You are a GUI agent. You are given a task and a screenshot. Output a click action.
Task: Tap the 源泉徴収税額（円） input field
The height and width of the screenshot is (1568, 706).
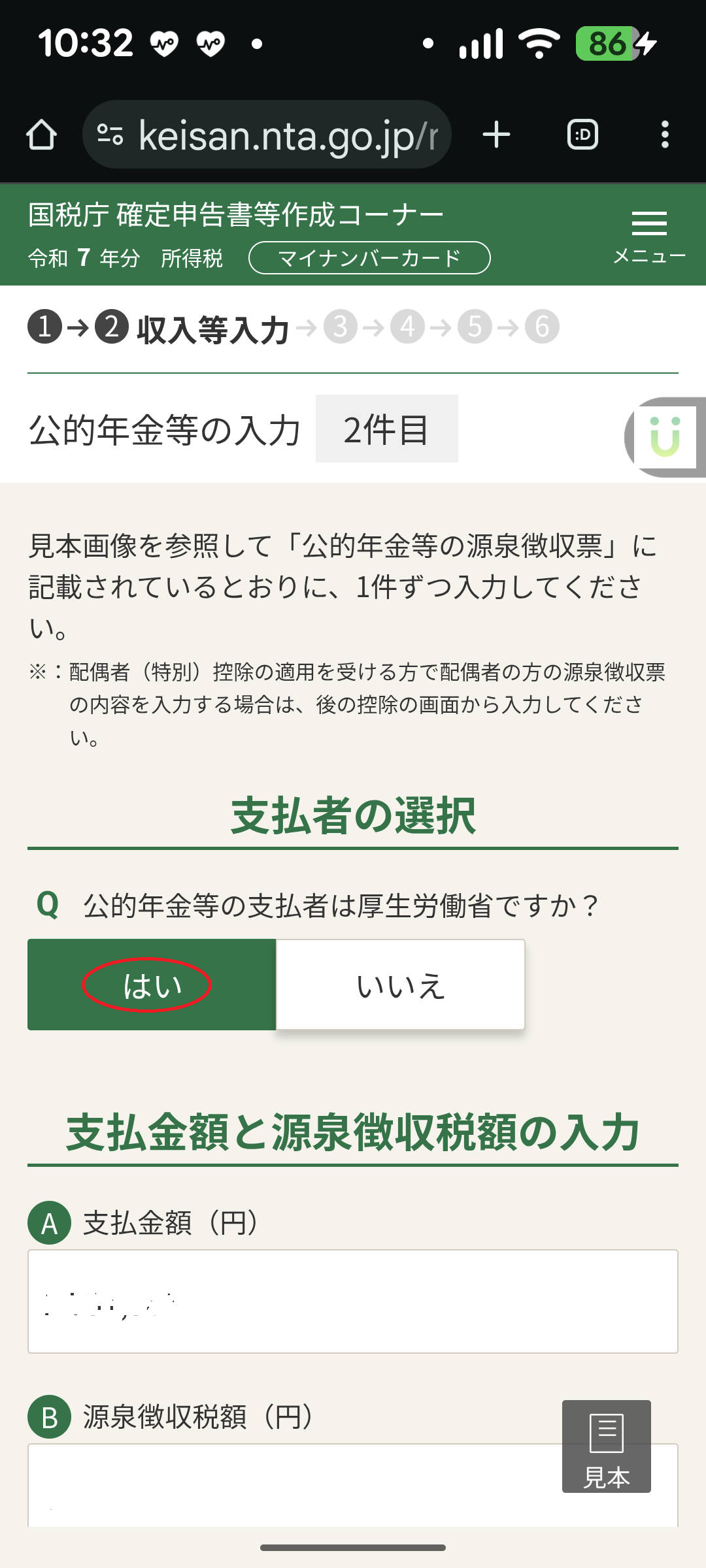tap(288, 1486)
